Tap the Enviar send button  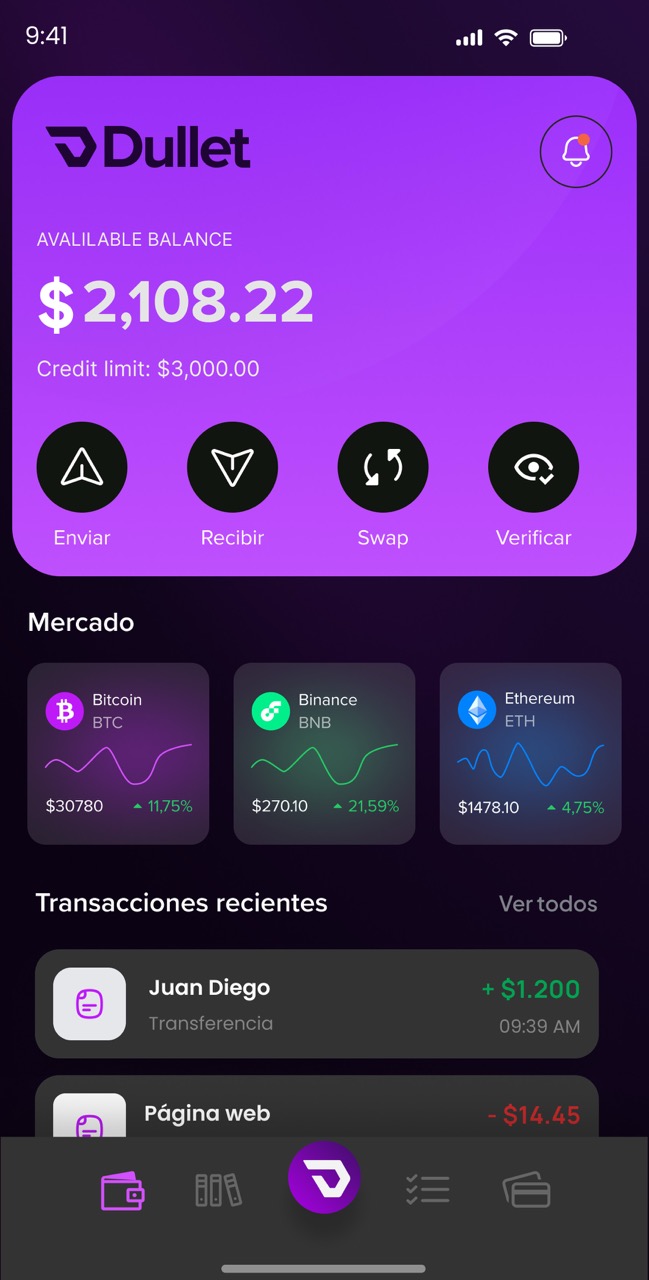82,467
